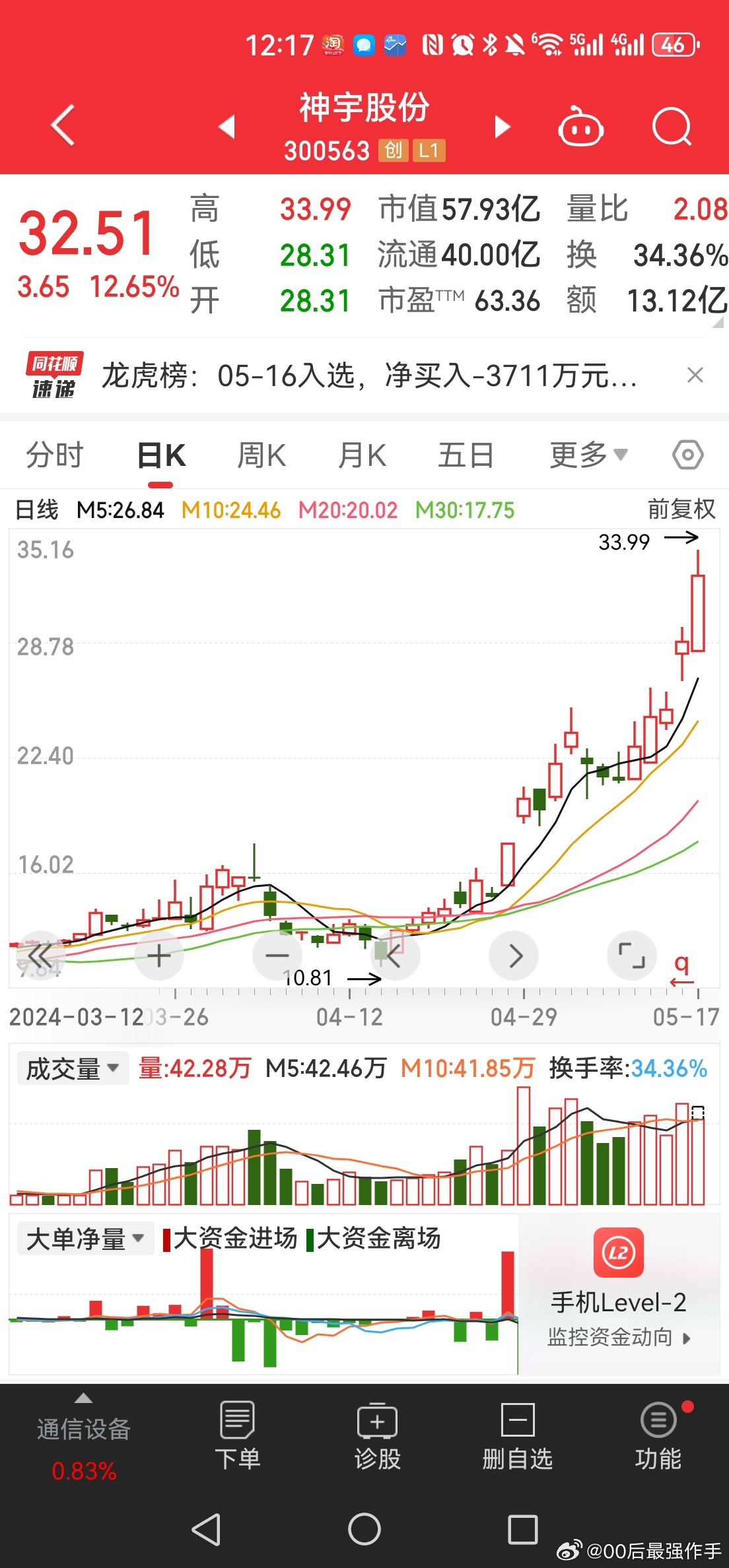Switch to next stock with right arrow
The width and height of the screenshot is (729, 1568).
501,125
